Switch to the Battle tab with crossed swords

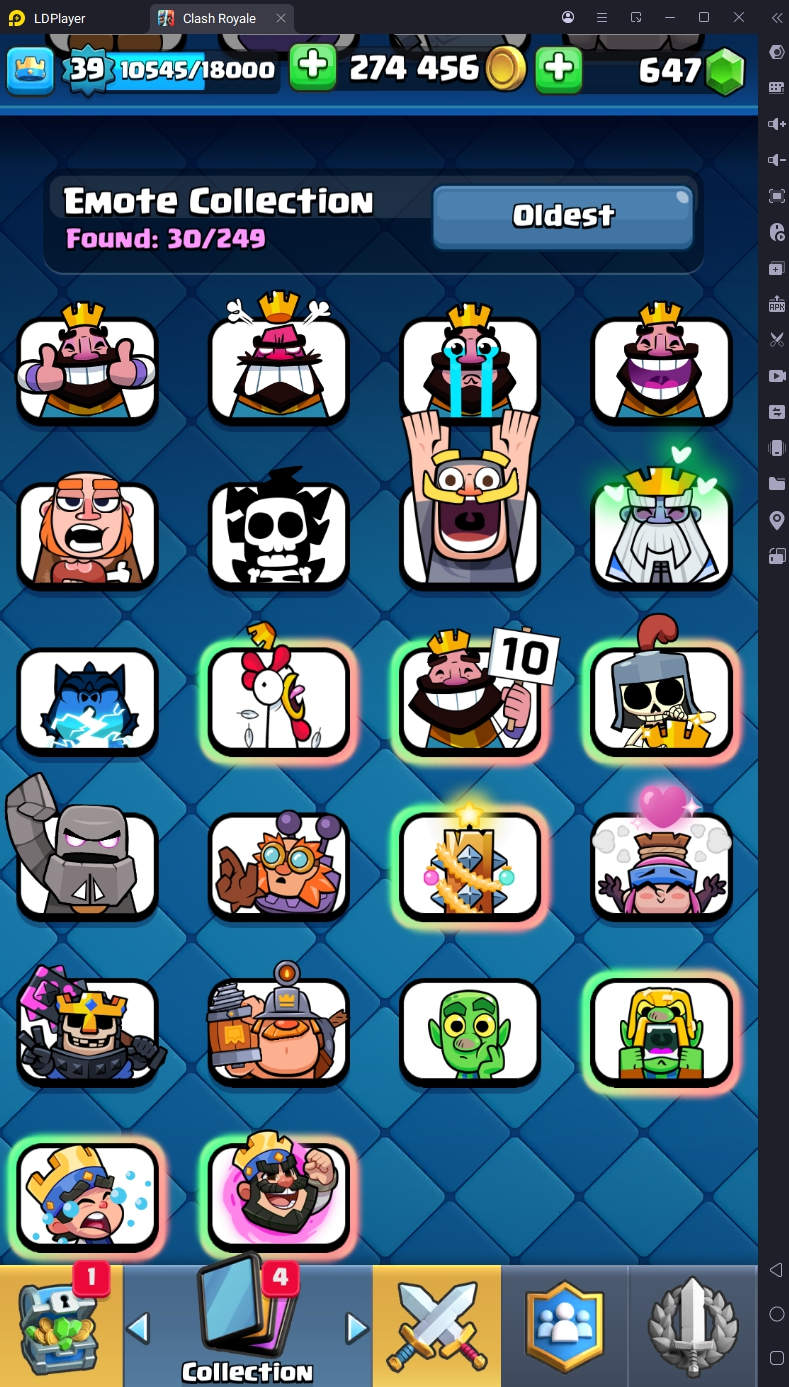click(436, 1325)
